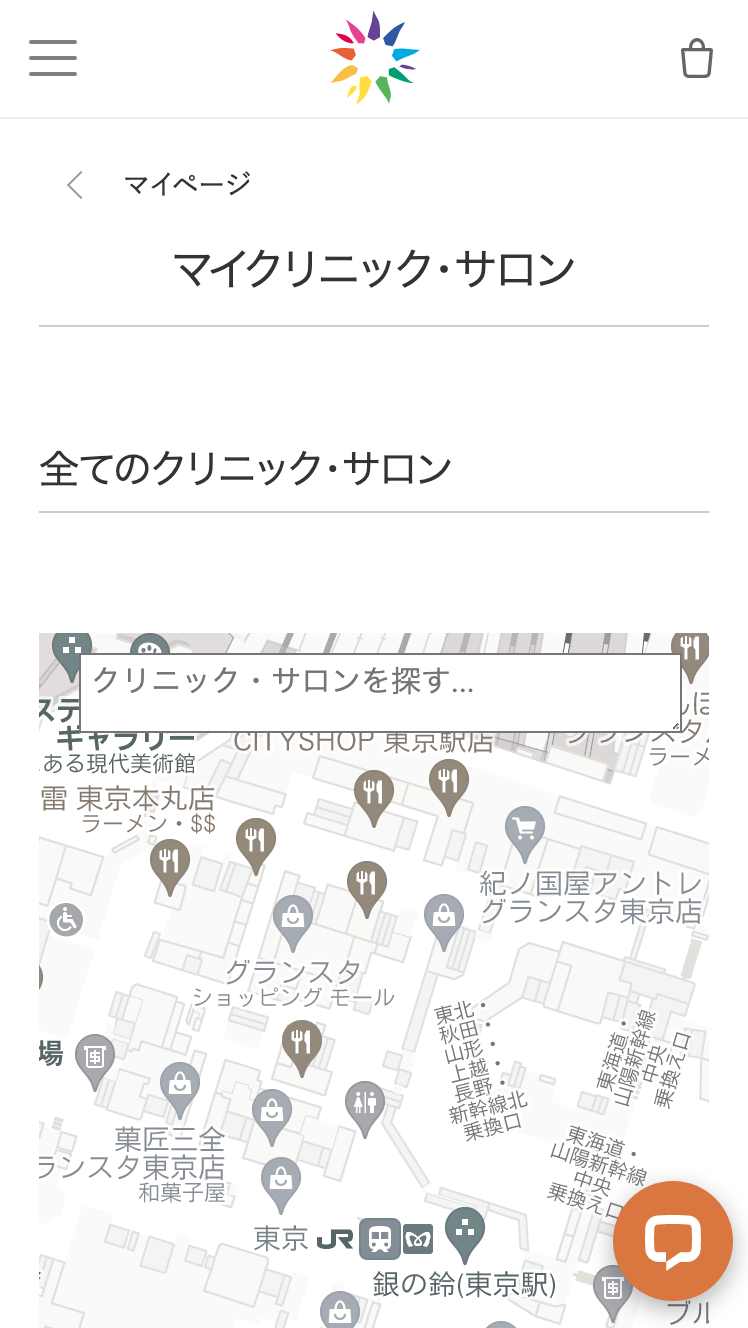748x1328 pixels.
Task: Open the shopping bag
Action: pyautogui.click(x=696, y=58)
